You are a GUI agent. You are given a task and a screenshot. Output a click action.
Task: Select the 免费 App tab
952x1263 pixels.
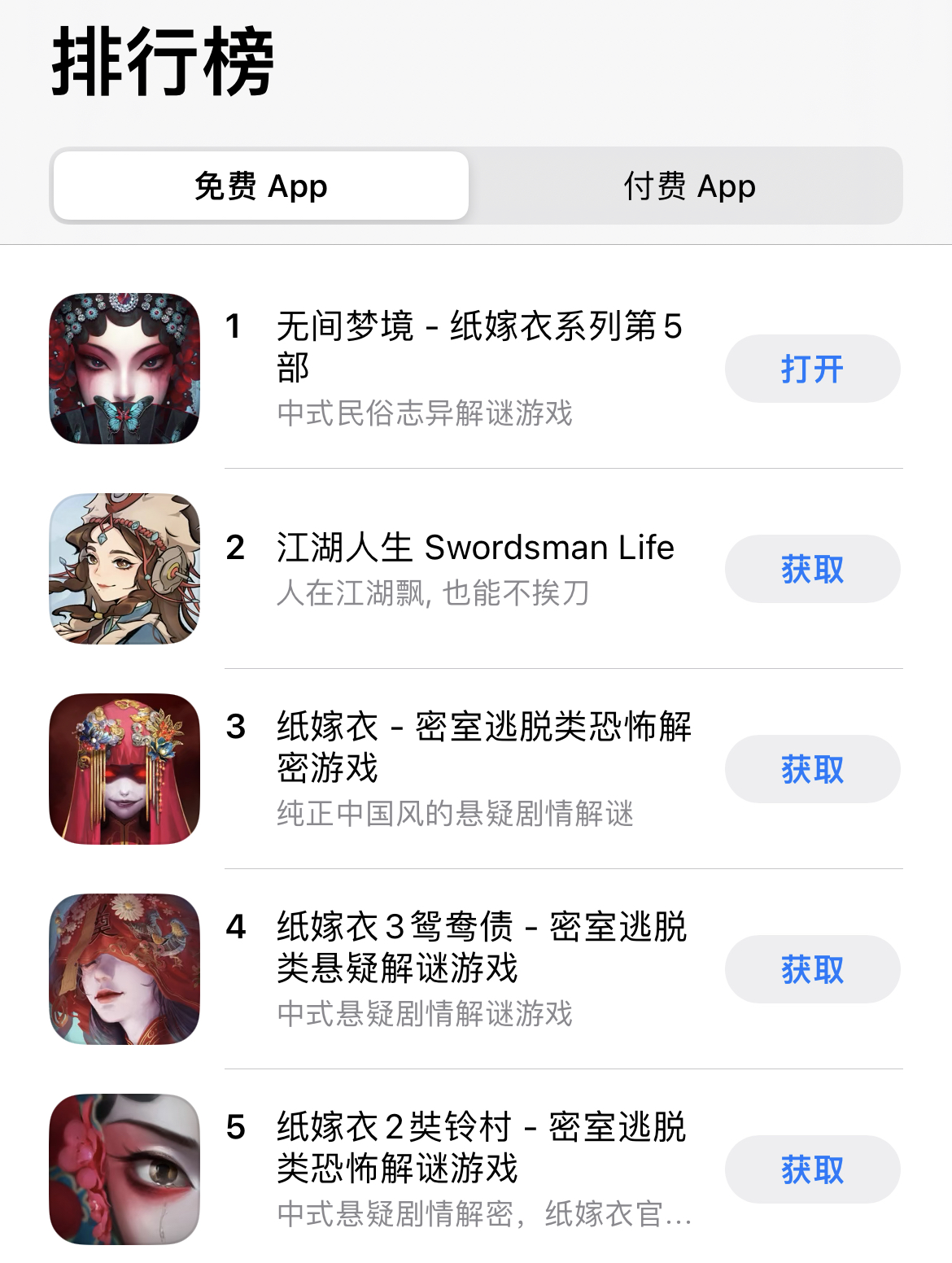point(261,186)
